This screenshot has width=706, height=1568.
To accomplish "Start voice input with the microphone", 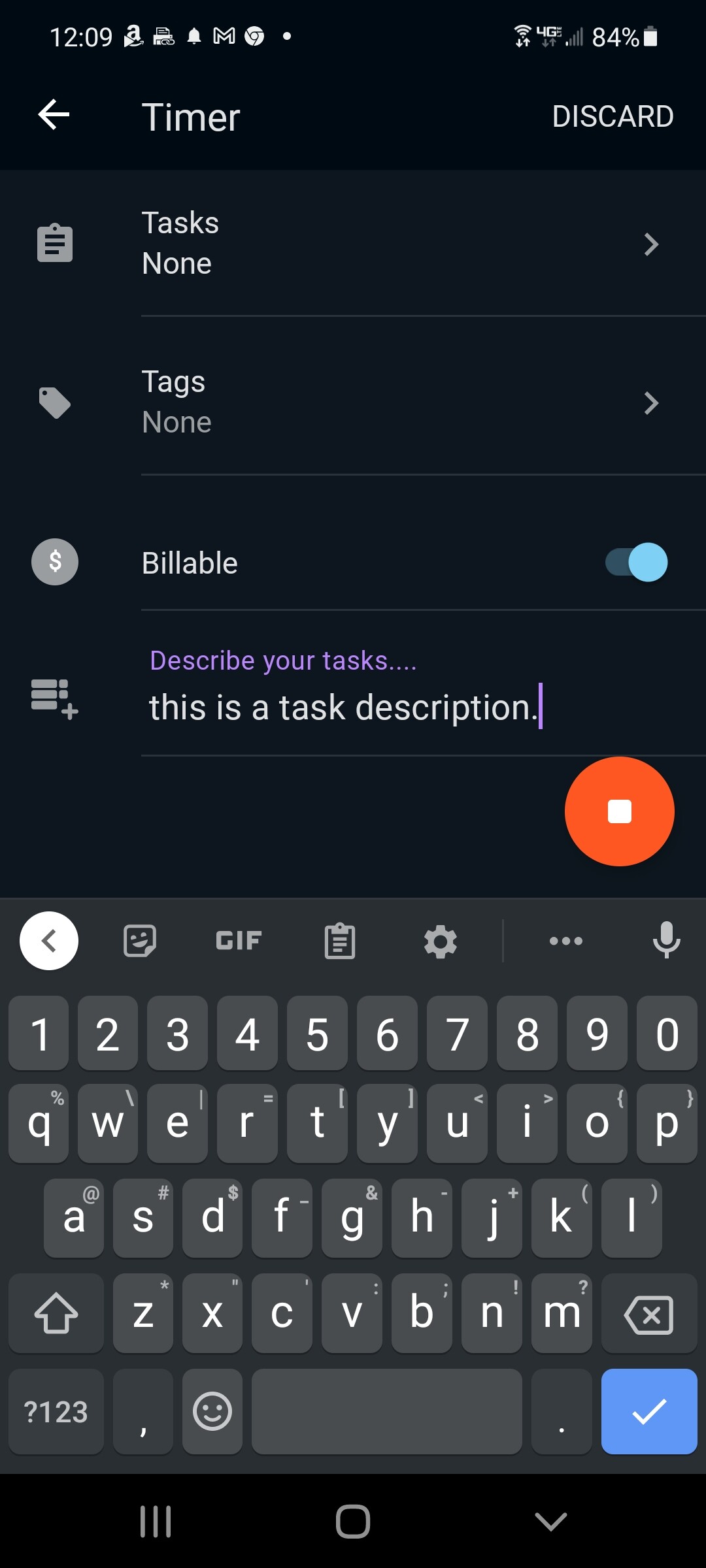I will coord(666,940).
